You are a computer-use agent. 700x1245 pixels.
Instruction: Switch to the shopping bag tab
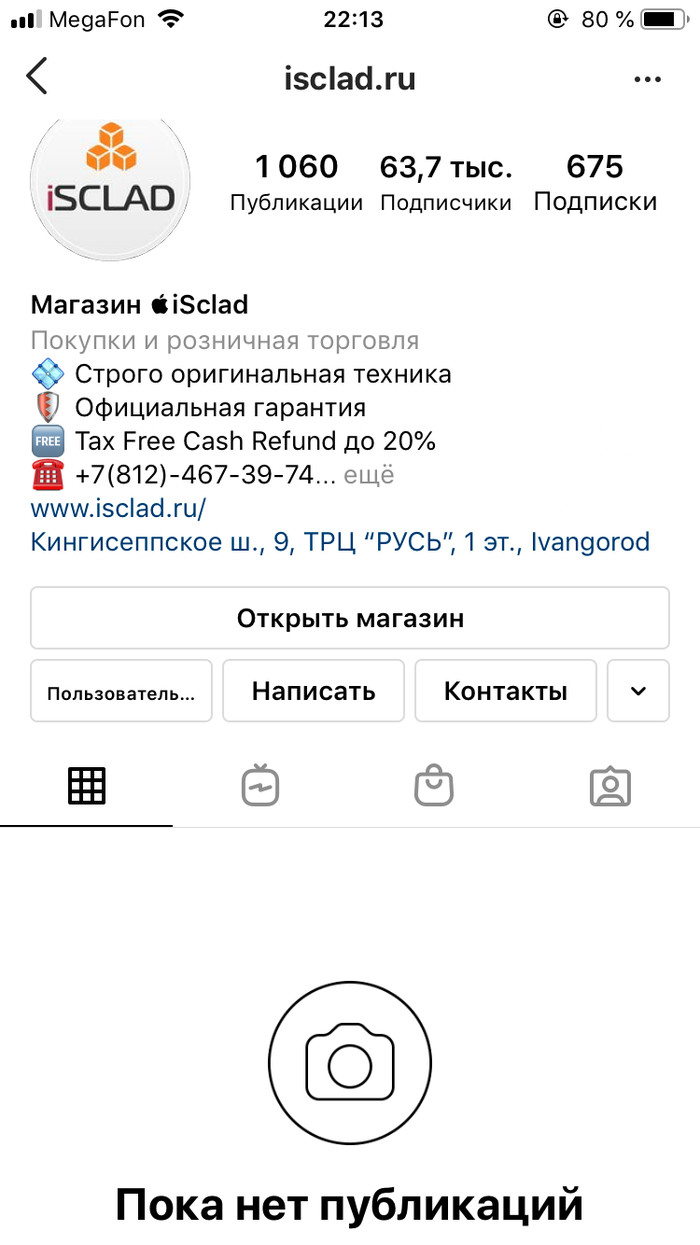tap(435, 786)
